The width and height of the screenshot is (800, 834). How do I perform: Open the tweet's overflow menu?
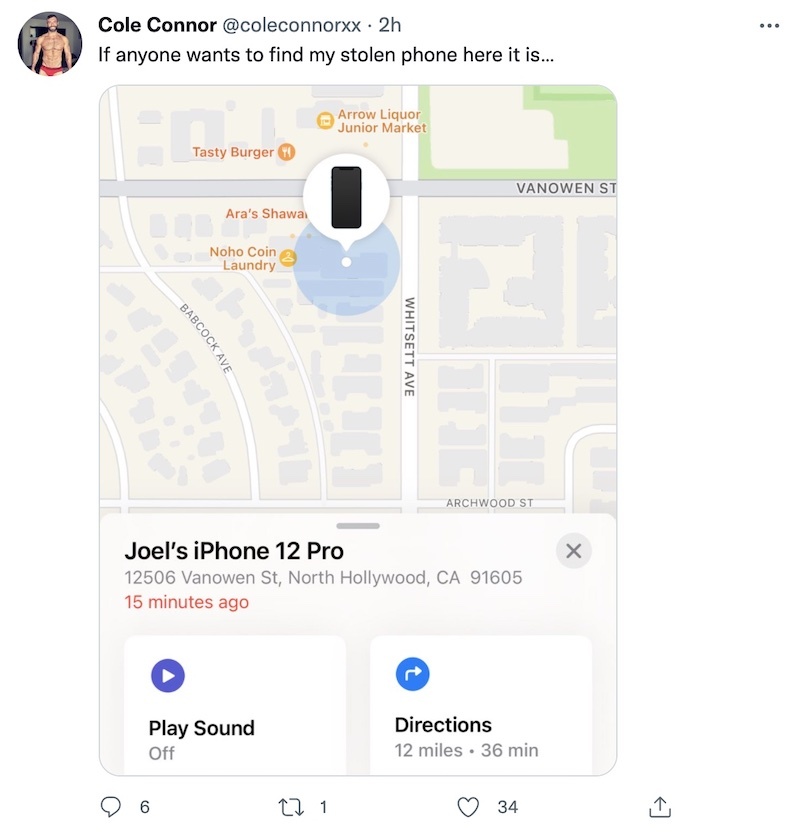768,26
